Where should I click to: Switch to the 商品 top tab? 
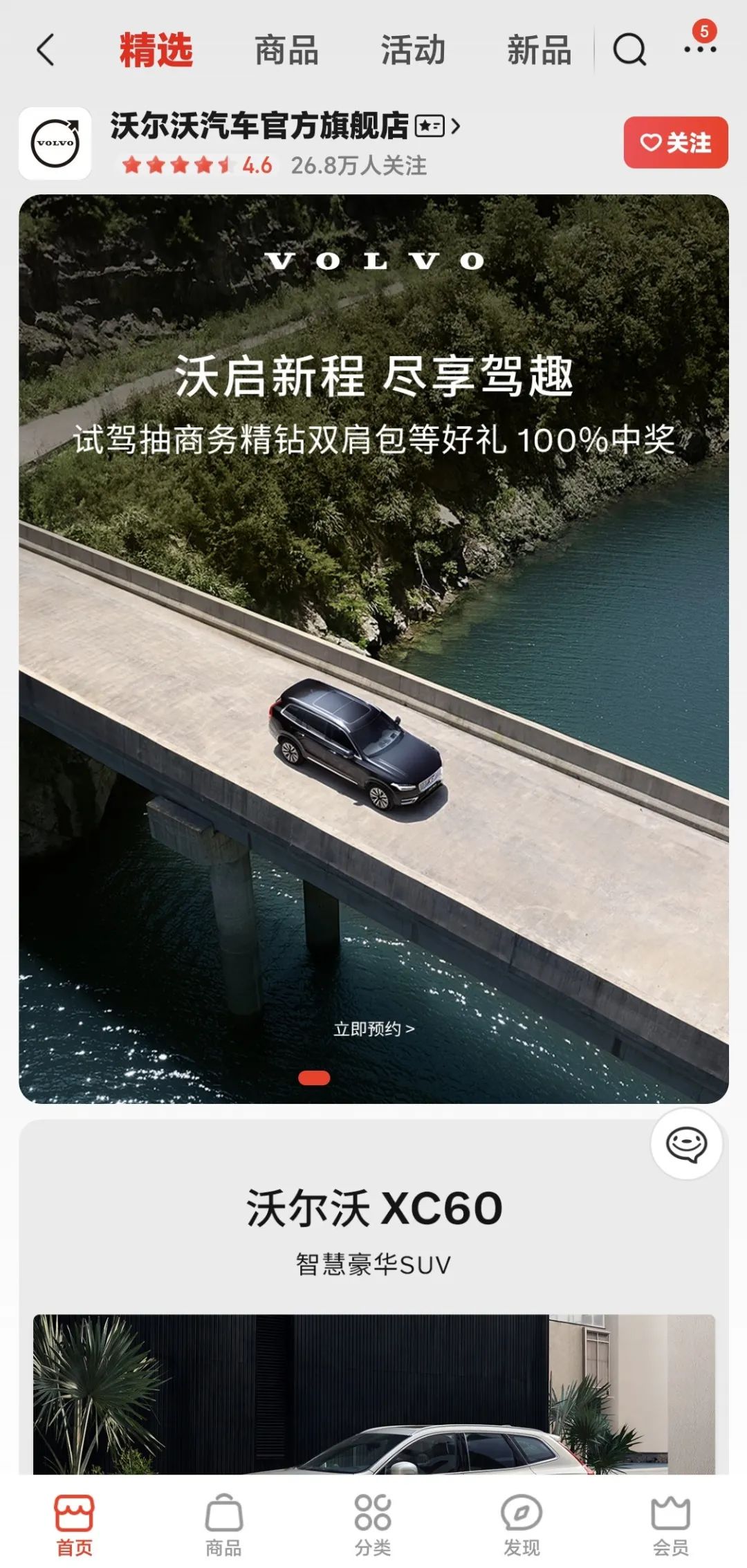click(286, 50)
